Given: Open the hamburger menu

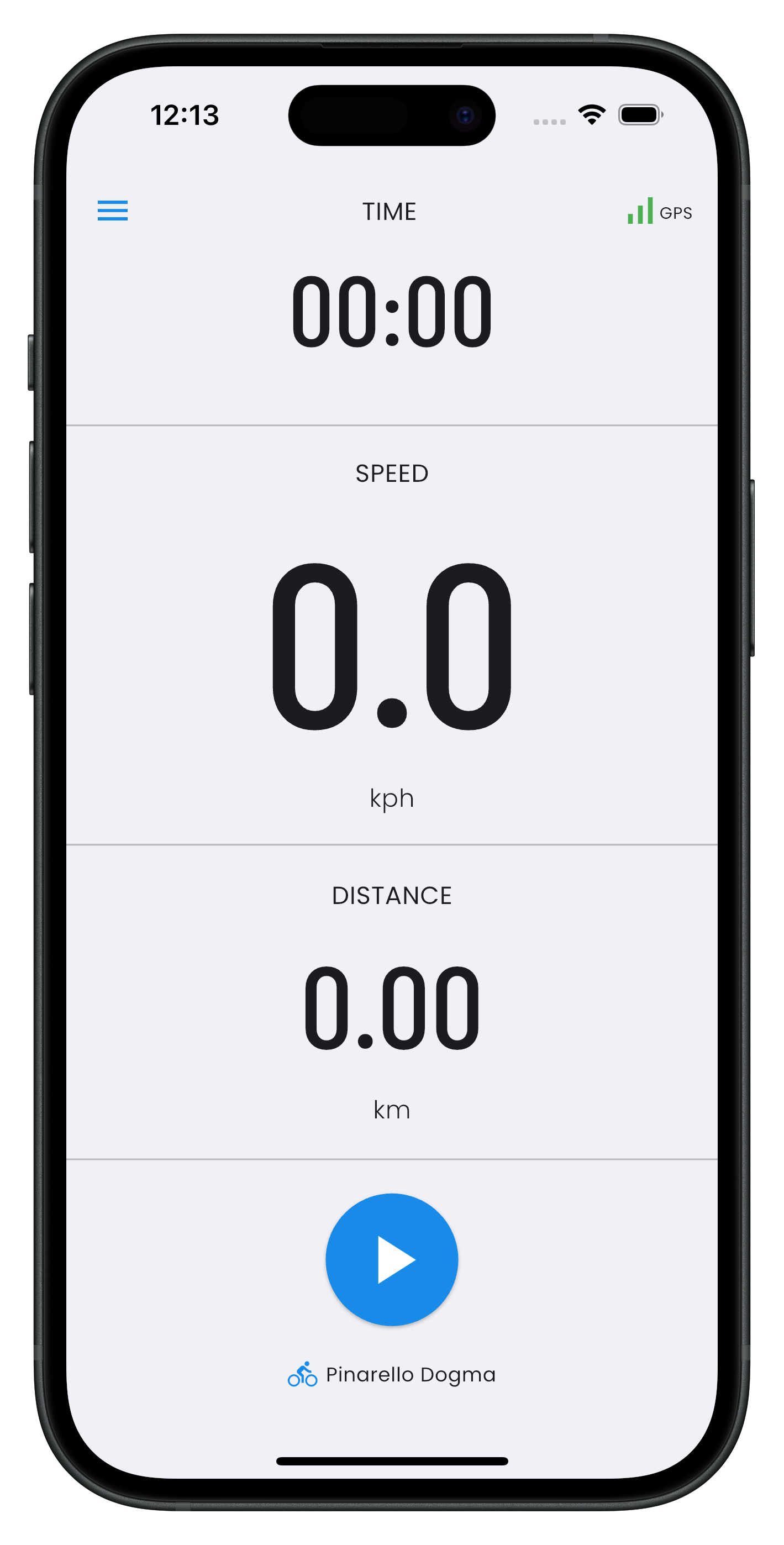Looking at the screenshot, I should [113, 211].
